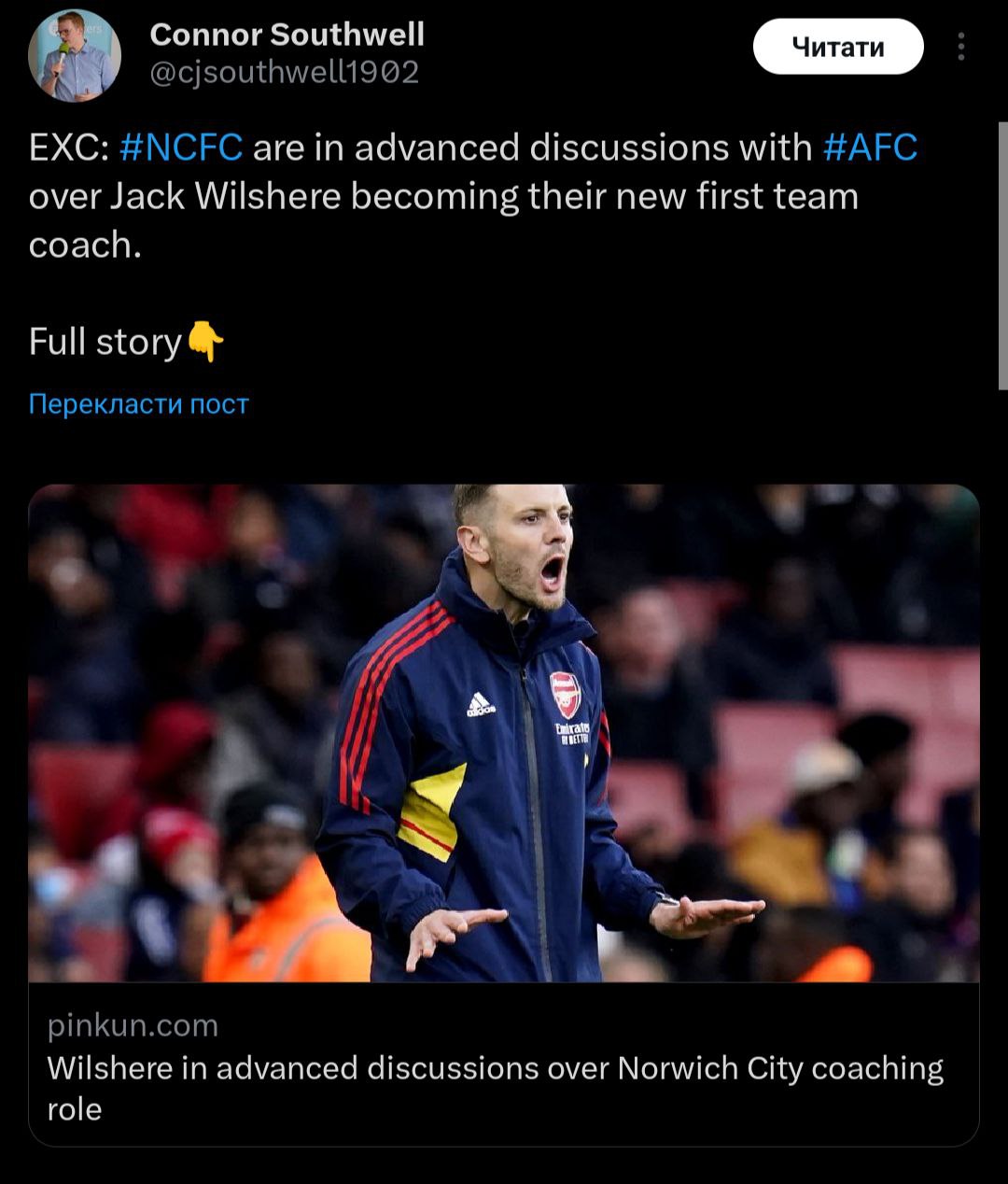Translate the post via Перекласти пост
Image resolution: width=1008 pixels, height=1184 pixels.
point(139,404)
